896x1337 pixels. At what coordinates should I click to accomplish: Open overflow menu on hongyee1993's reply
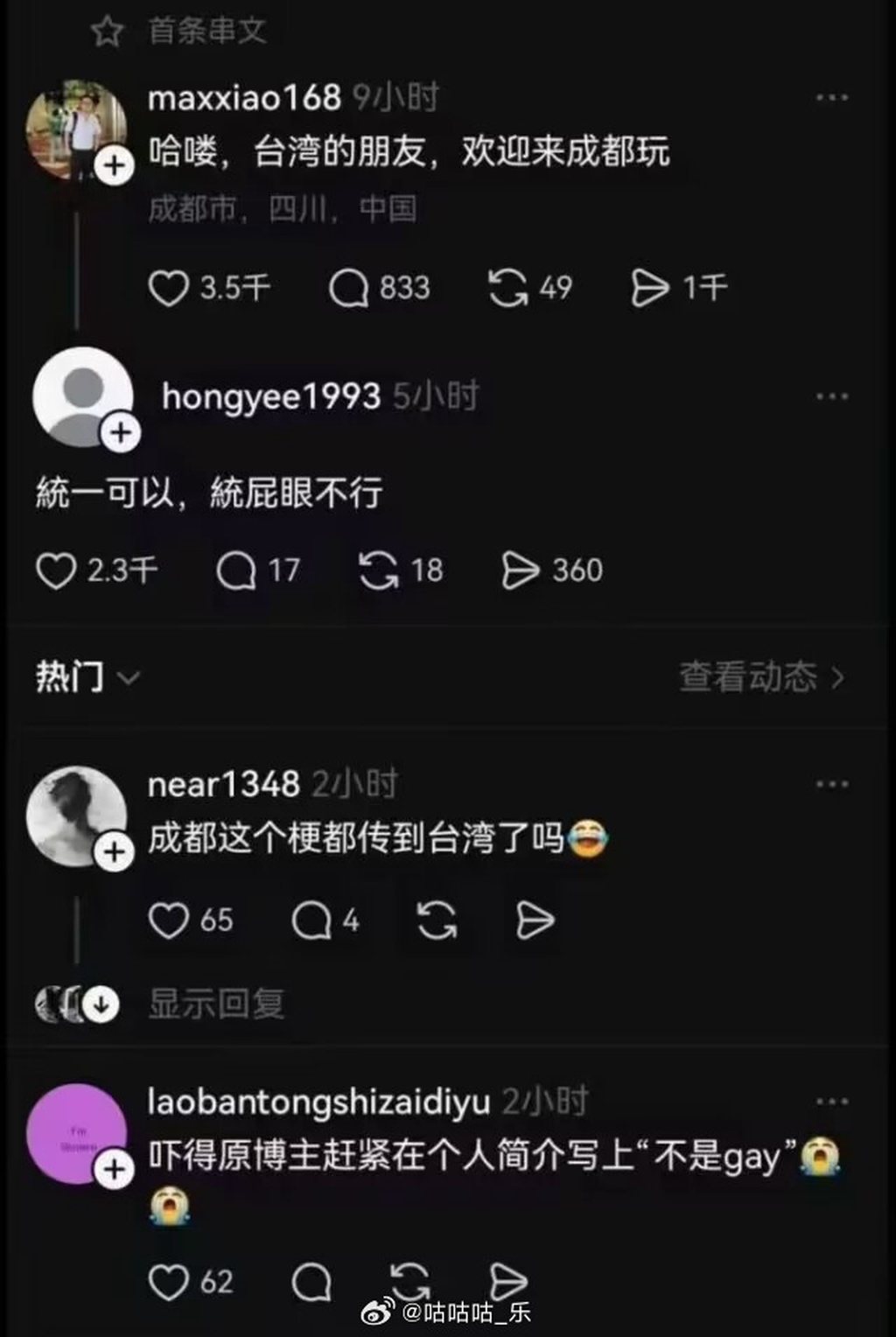[x=831, y=396]
